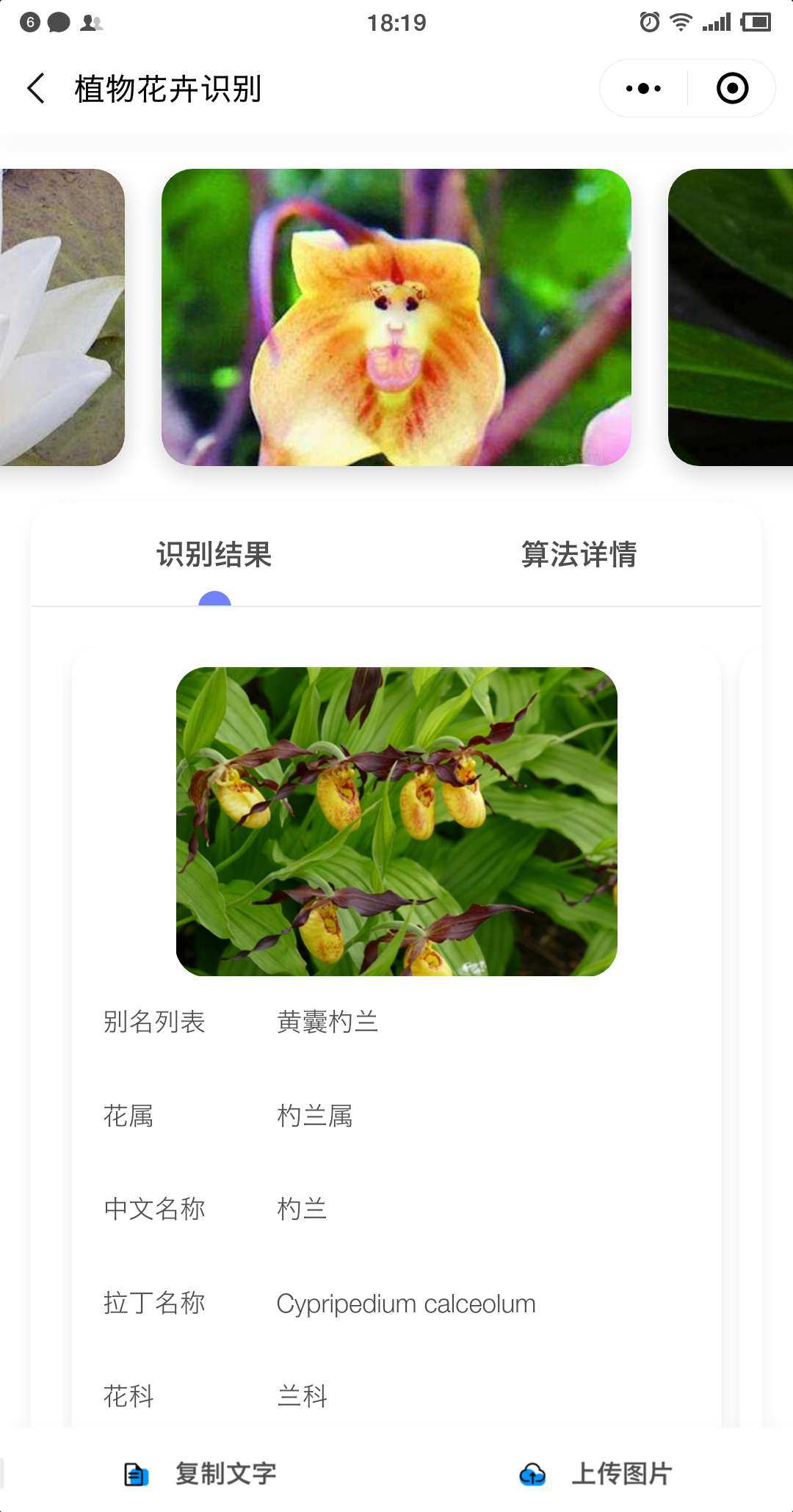Switch to the 算法详情 tab
This screenshot has height=1512, width=793.
[579, 555]
